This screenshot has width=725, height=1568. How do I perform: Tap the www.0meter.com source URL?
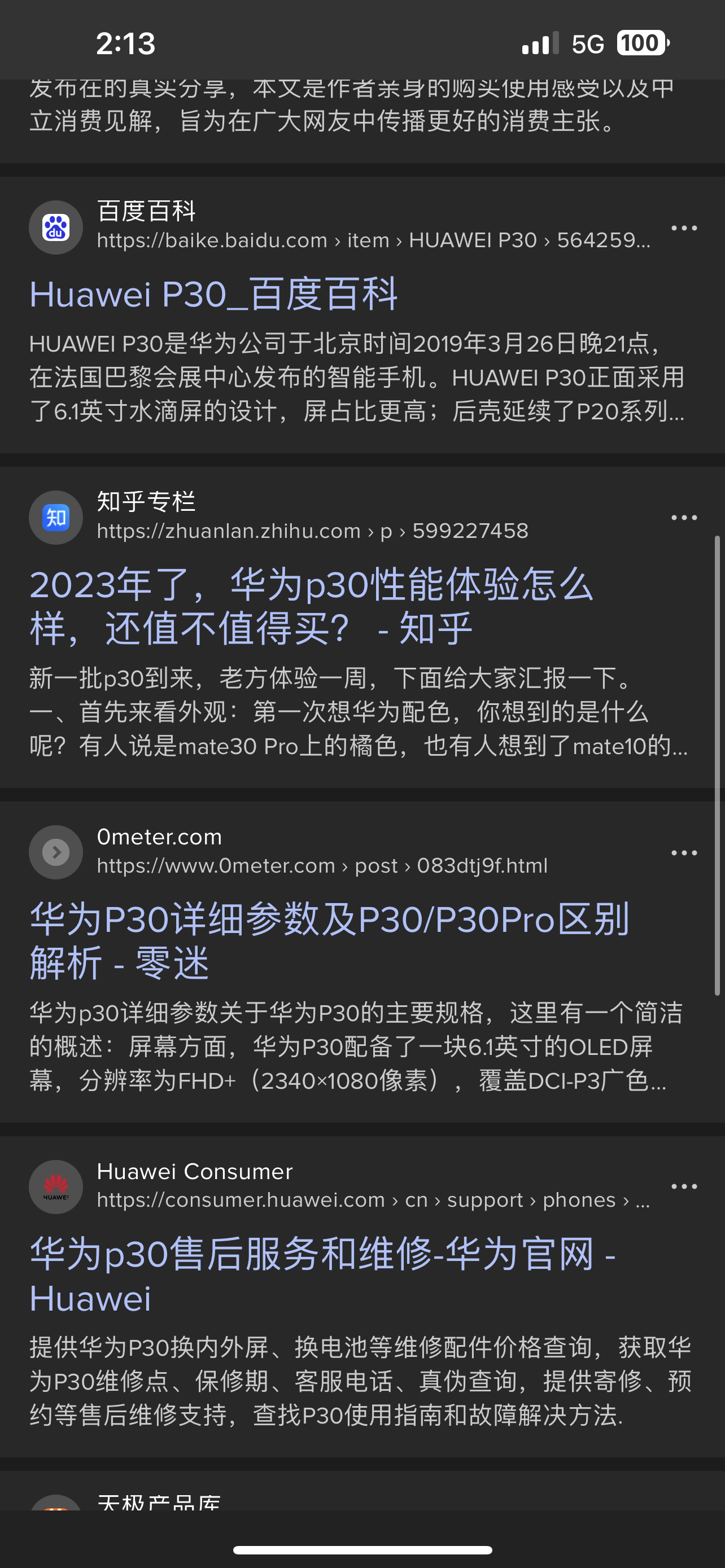pos(322,866)
